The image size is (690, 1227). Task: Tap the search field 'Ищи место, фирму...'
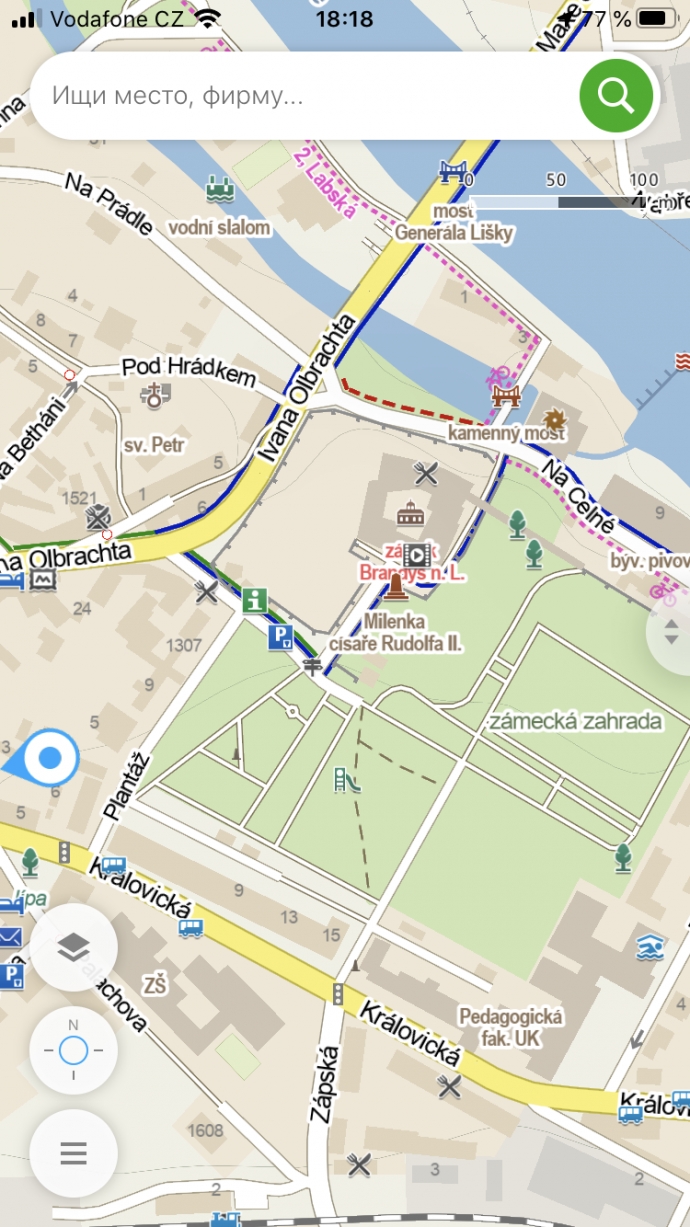pyautogui.click(x=300, y=97)
